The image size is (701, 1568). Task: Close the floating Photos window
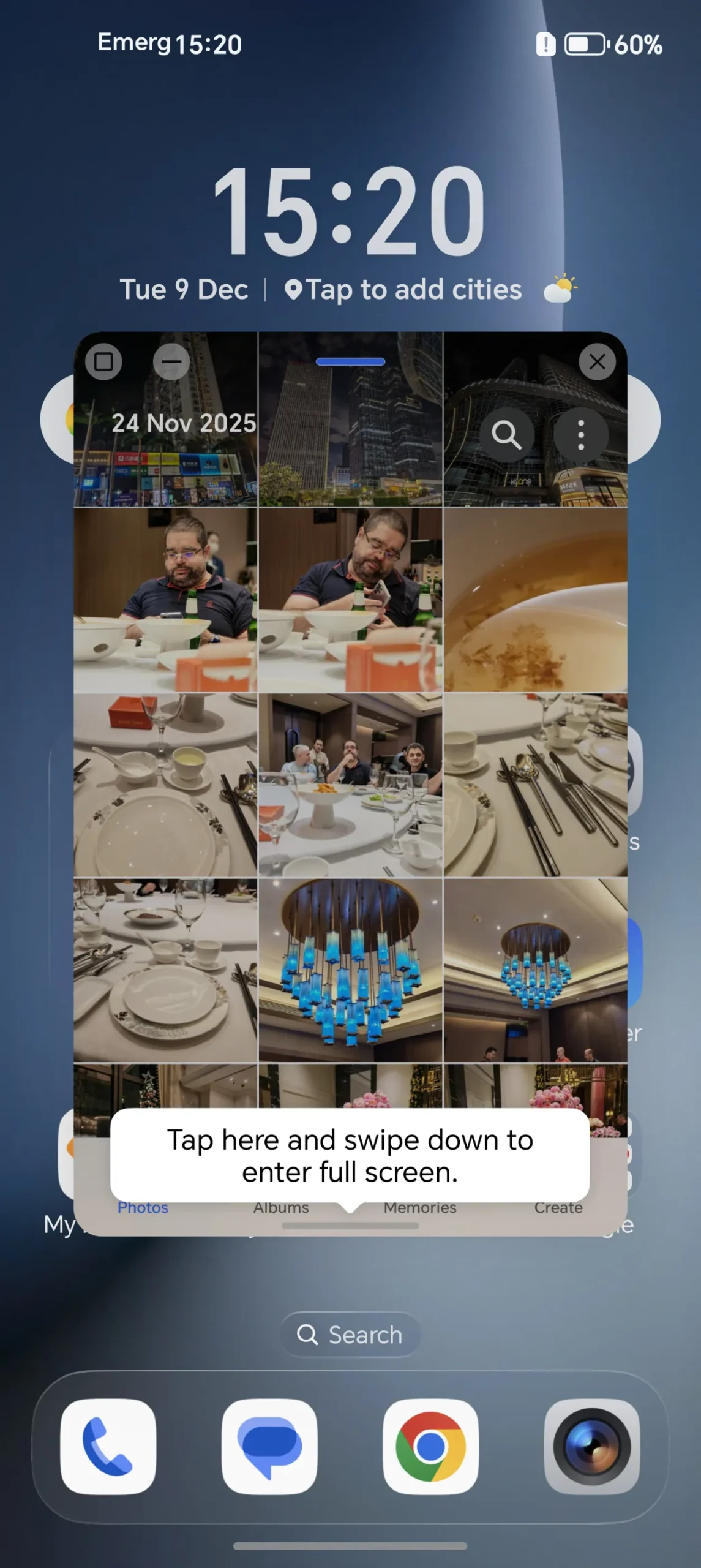[x=597, y=362]
